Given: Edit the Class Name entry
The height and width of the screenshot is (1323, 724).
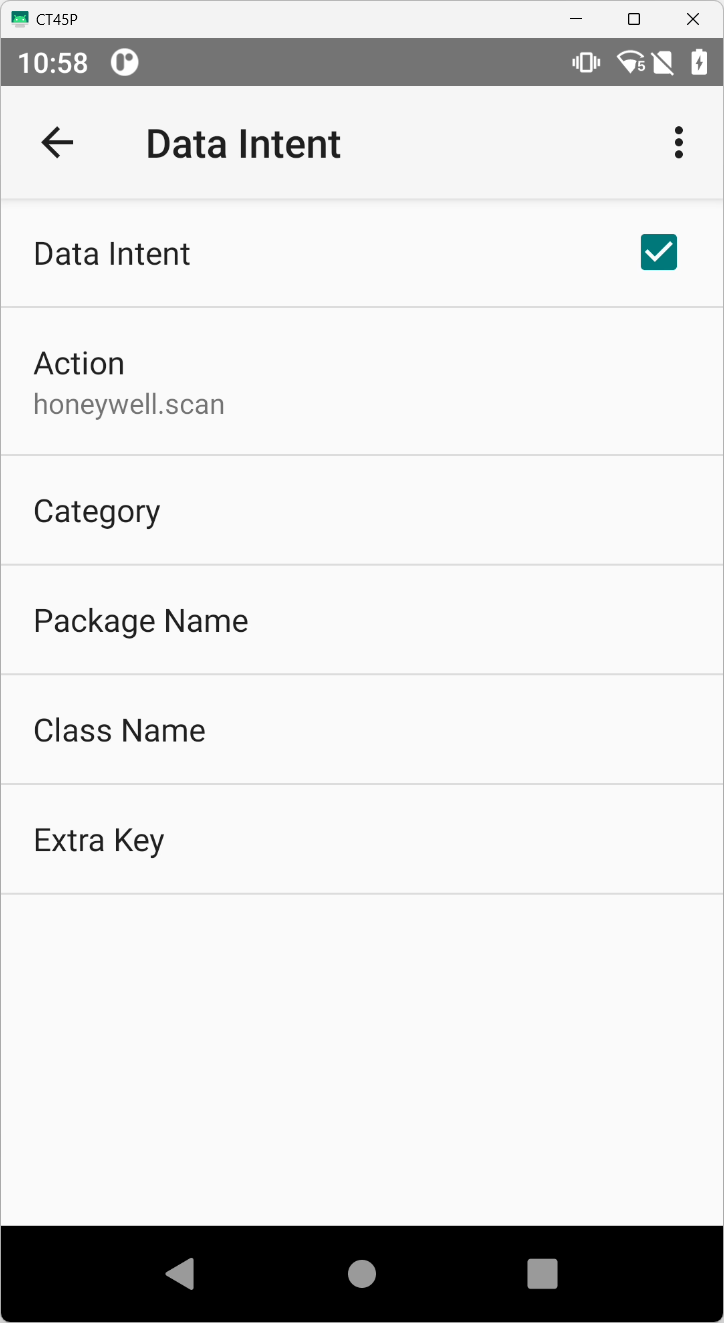Looking at the screenshot, I should point(362,729).
